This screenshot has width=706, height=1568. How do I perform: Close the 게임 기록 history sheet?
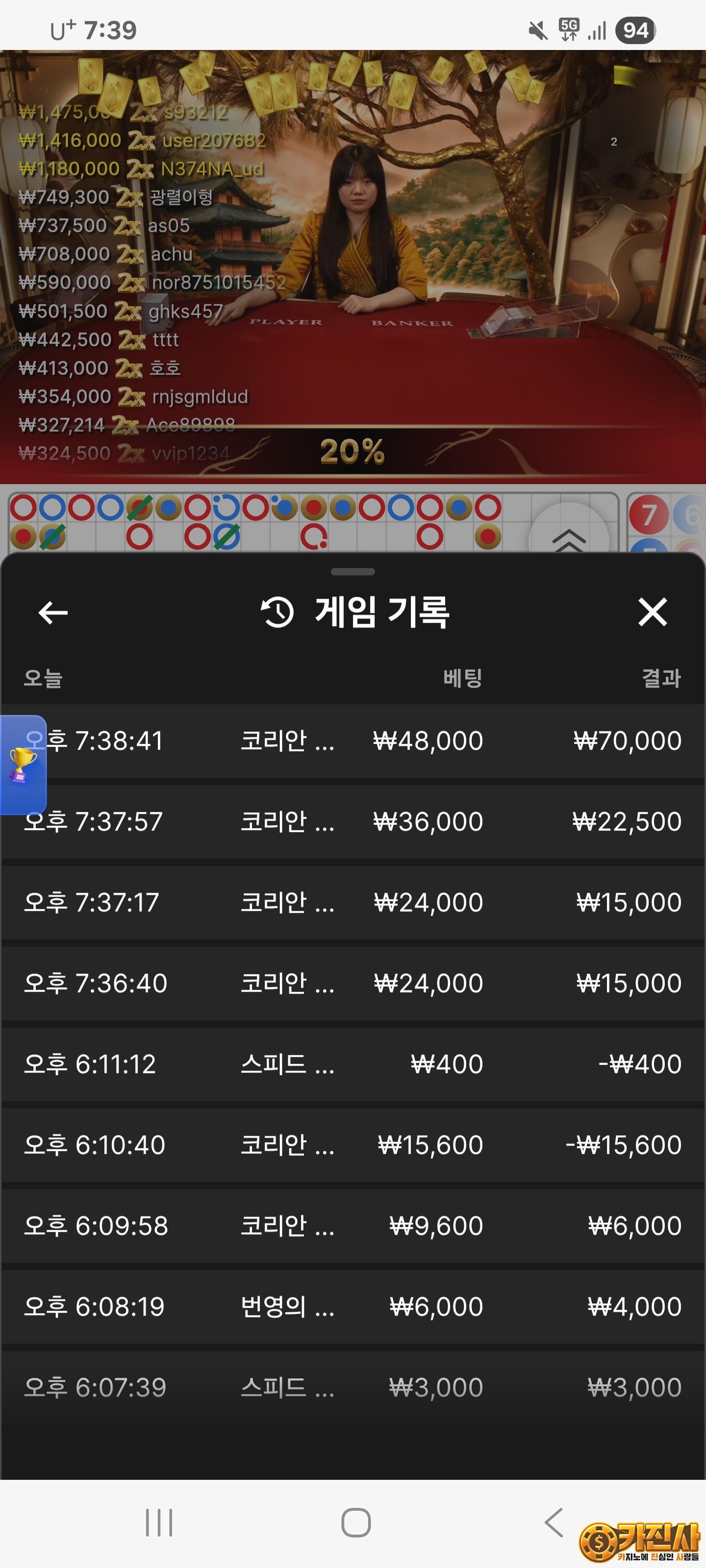coord(653,612)
